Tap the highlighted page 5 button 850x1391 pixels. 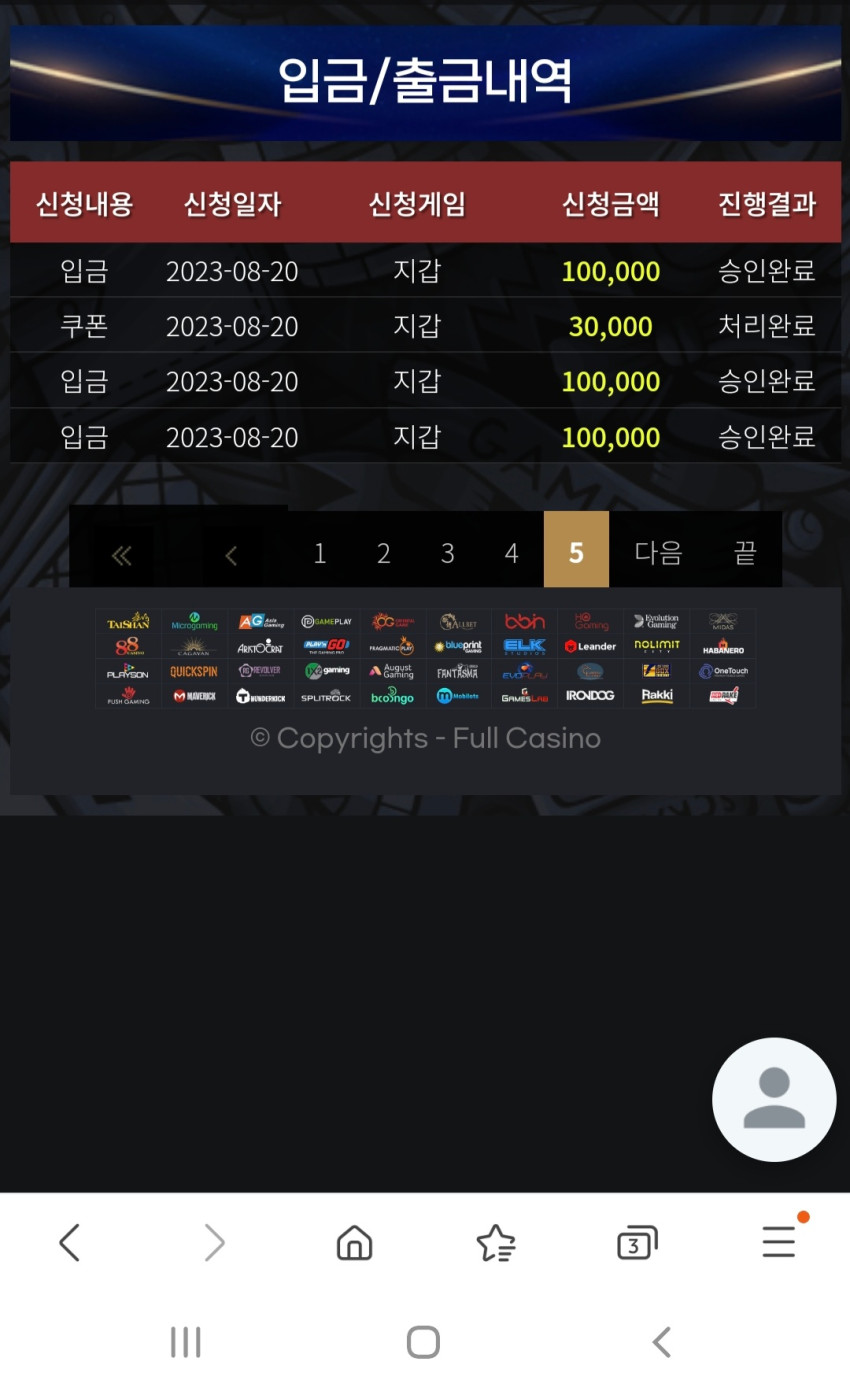[x=576, y=550]
